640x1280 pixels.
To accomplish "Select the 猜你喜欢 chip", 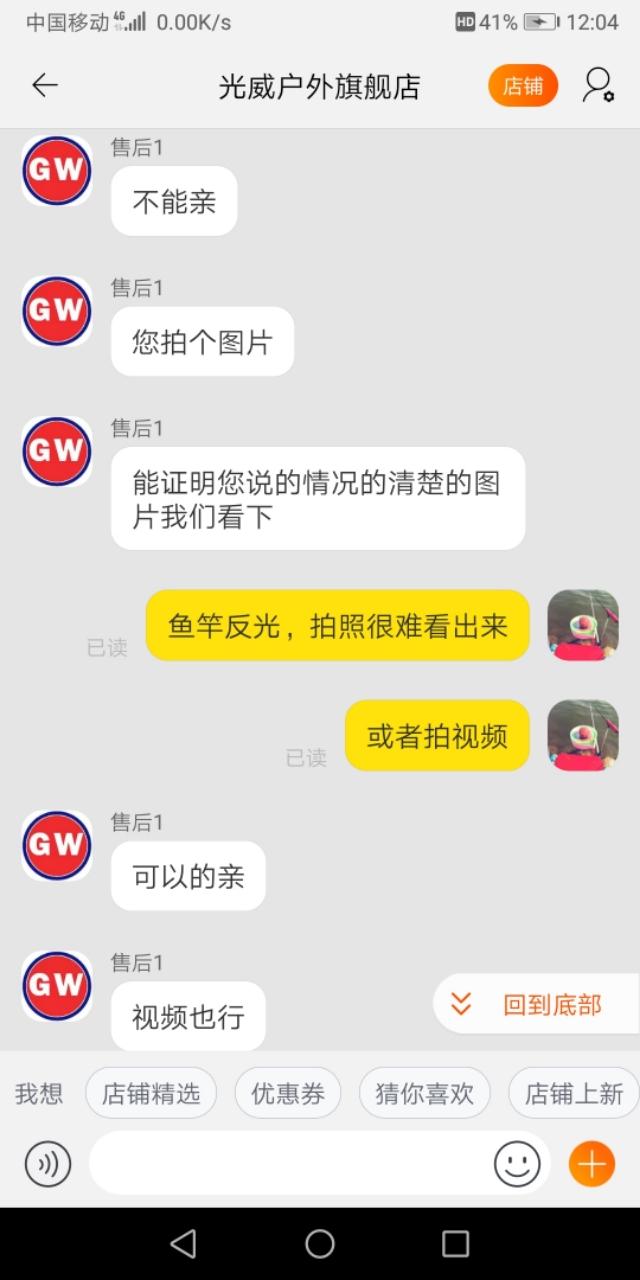I will [424, 1093].
